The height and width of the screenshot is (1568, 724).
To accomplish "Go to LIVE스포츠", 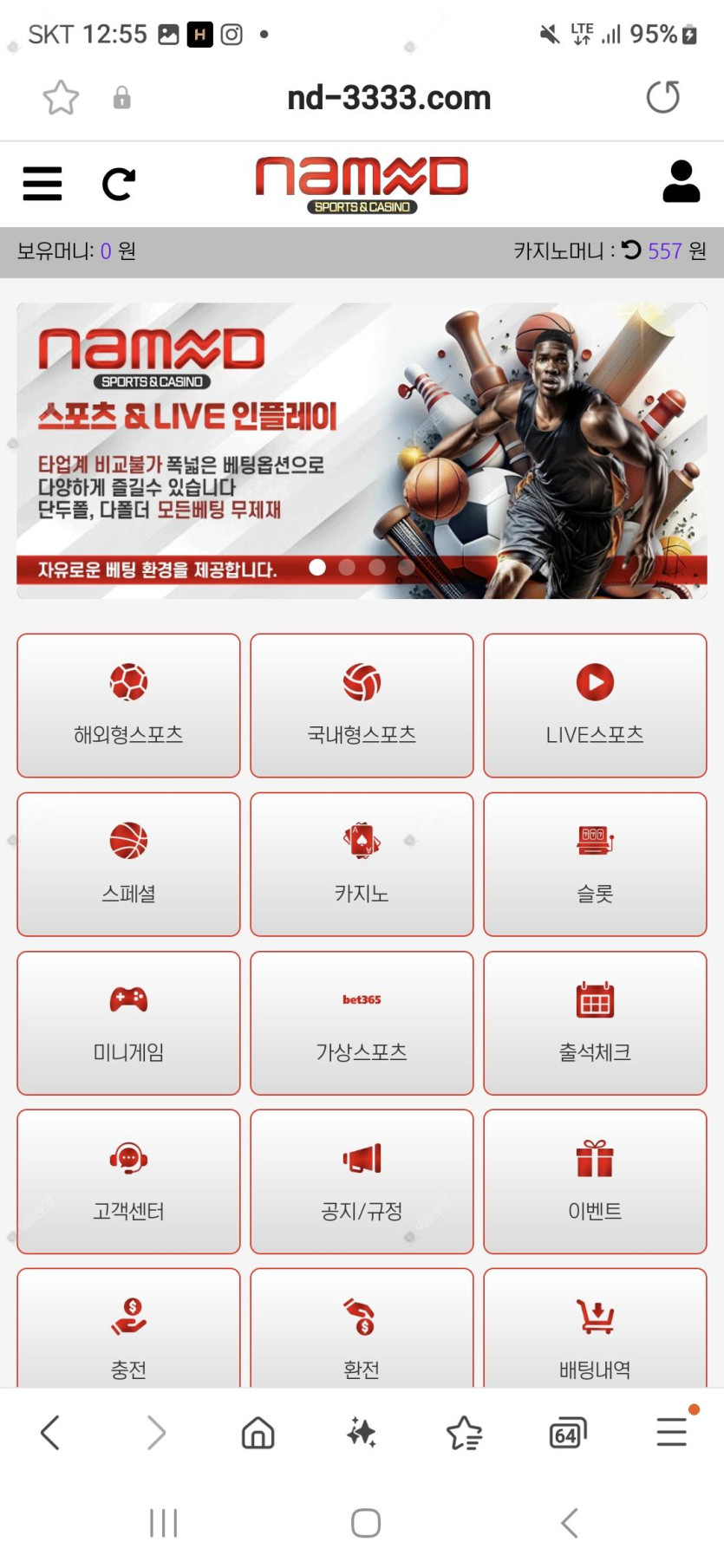I will tap(595, 706).
